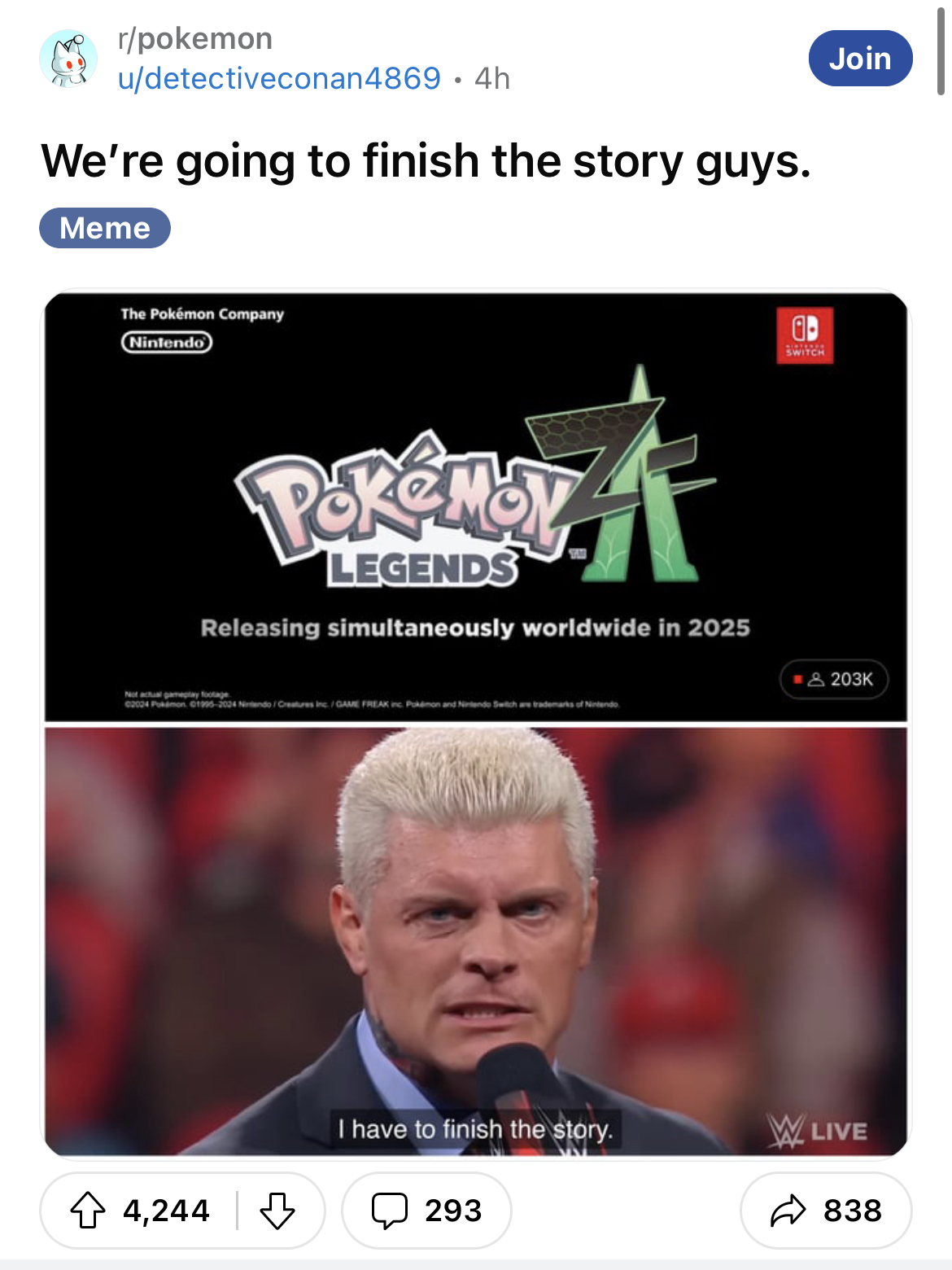Tap the subreddit avatar icon
Image resolution: width=952 pixels, height=1270 pixels.
(x=68, y=59)
